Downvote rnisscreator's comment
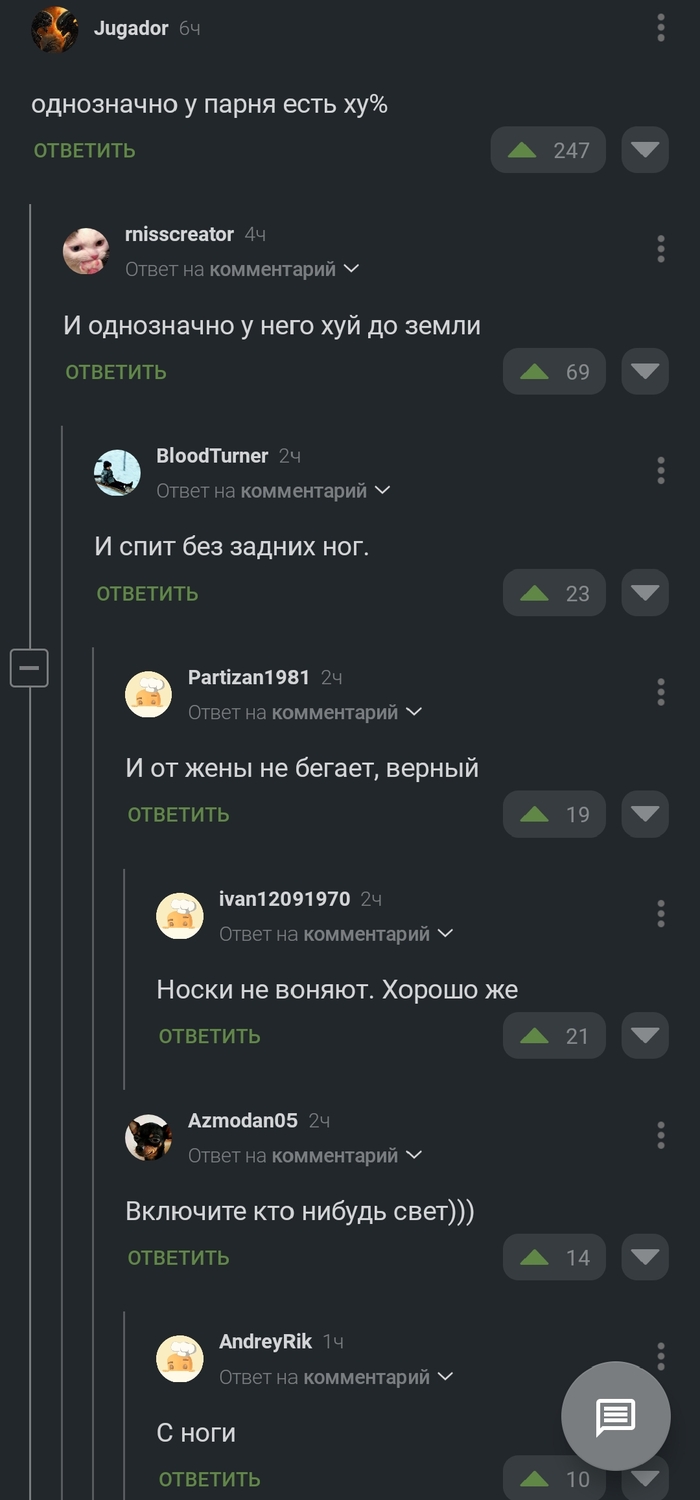Image resolution: width=700 pixels, height=1500 pixels. pos(645,371)
